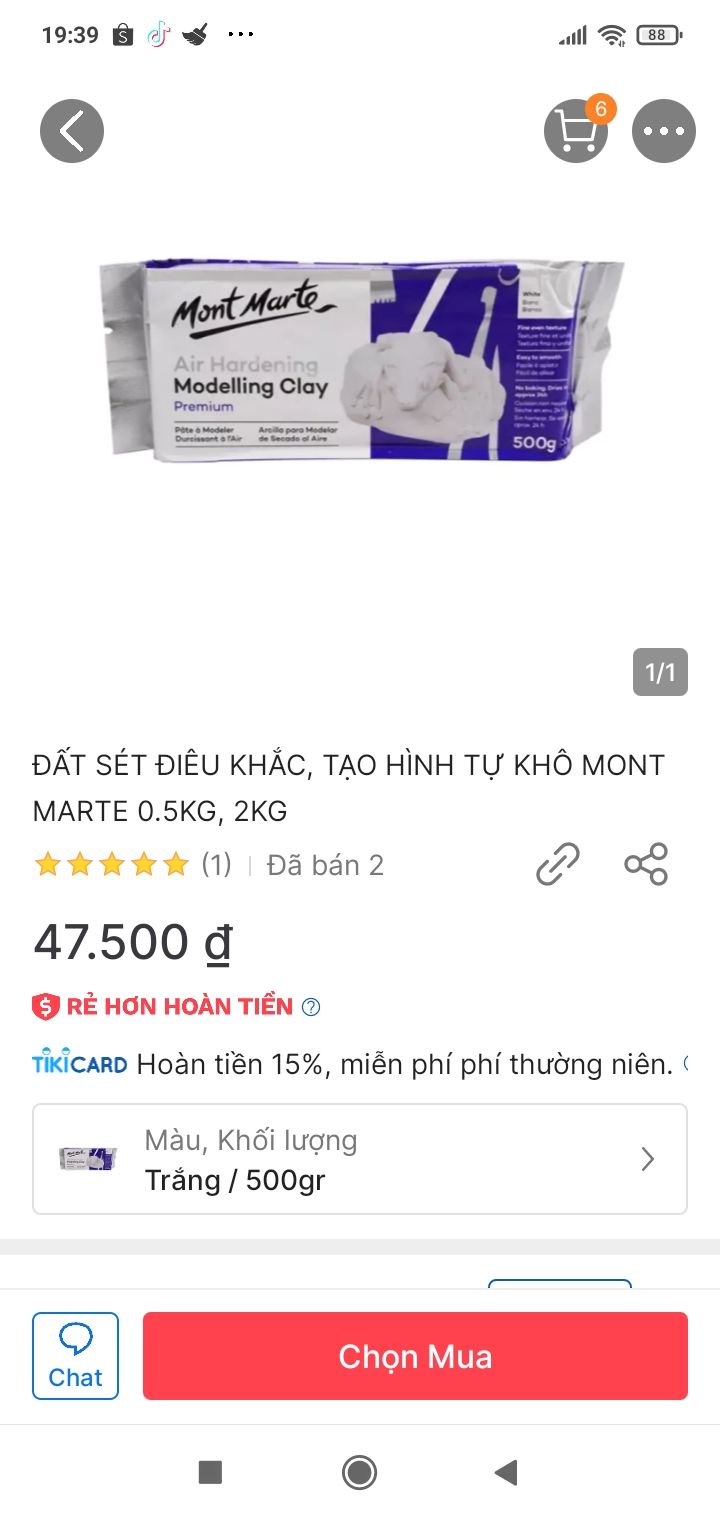Tap the 1/1 image counter
Image resolution: width=720 pixels, height=1520 pixels.
point(661,671)
